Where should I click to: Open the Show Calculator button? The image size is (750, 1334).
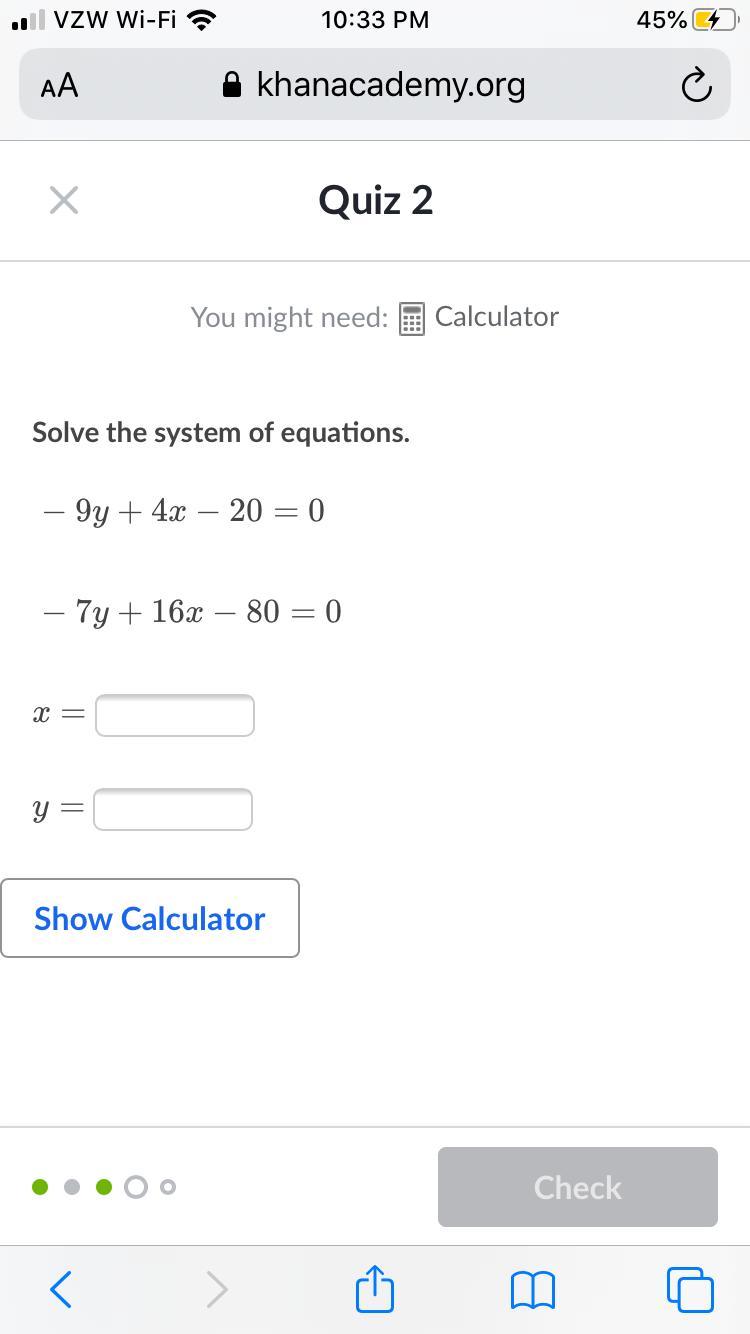150,918
